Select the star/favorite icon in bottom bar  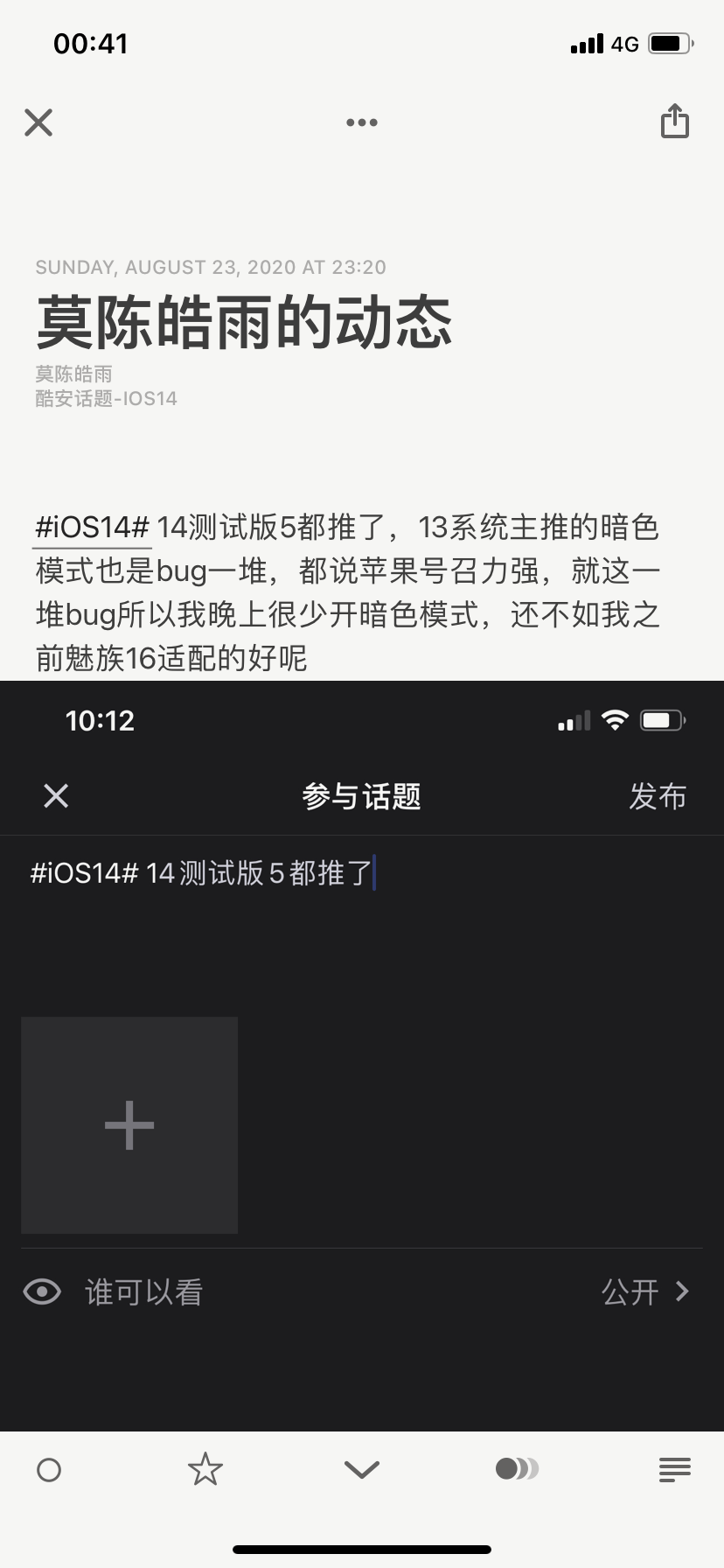coord(205,1468)
